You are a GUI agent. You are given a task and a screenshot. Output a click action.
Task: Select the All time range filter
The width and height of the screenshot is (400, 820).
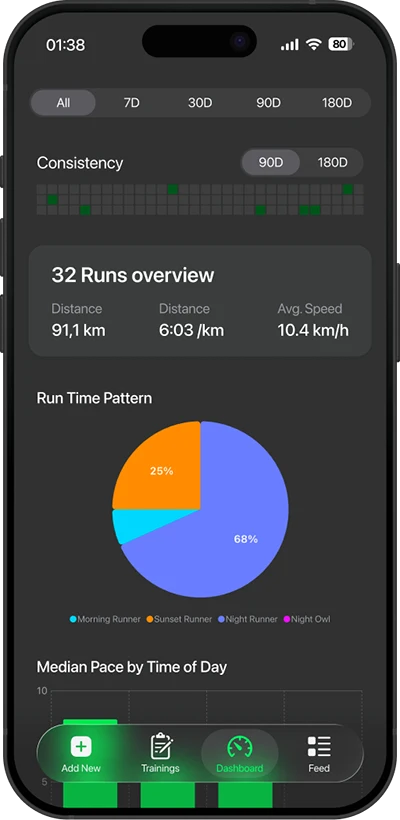(63, 102)
